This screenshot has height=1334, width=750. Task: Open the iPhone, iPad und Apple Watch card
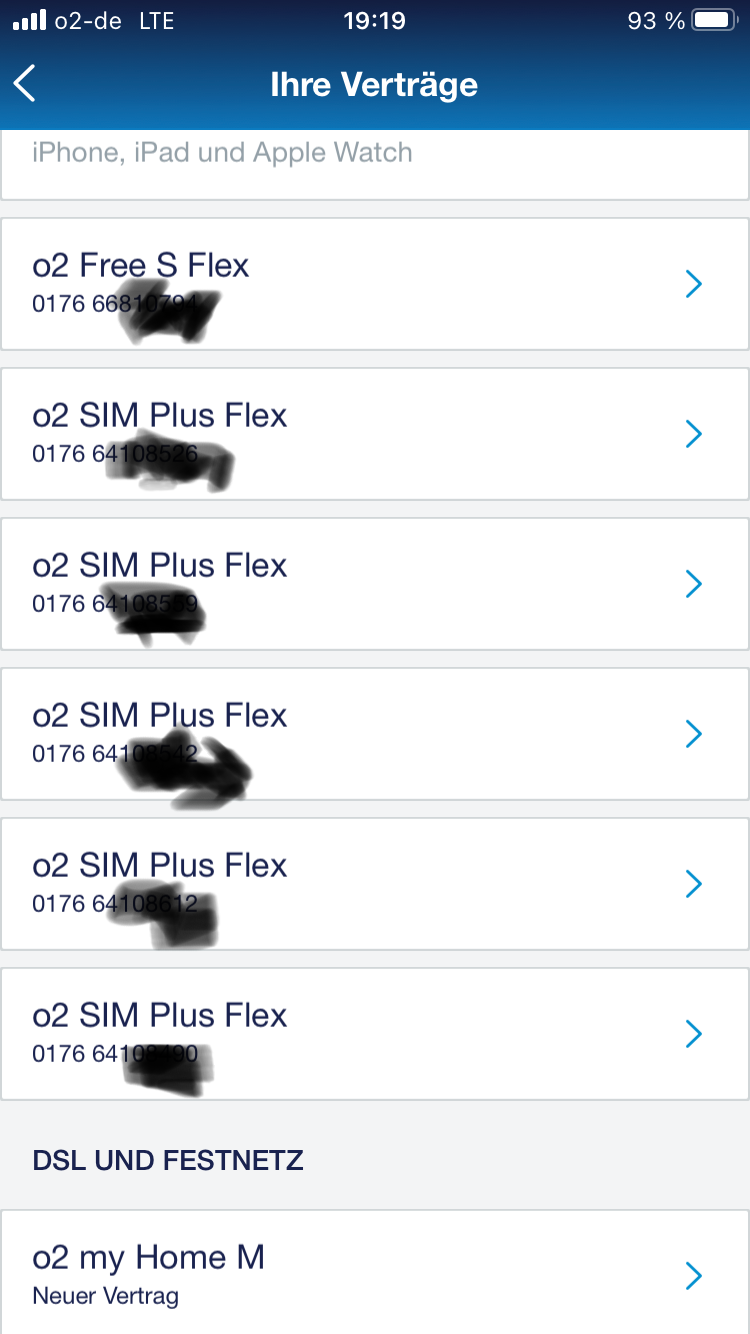point(375,165)
